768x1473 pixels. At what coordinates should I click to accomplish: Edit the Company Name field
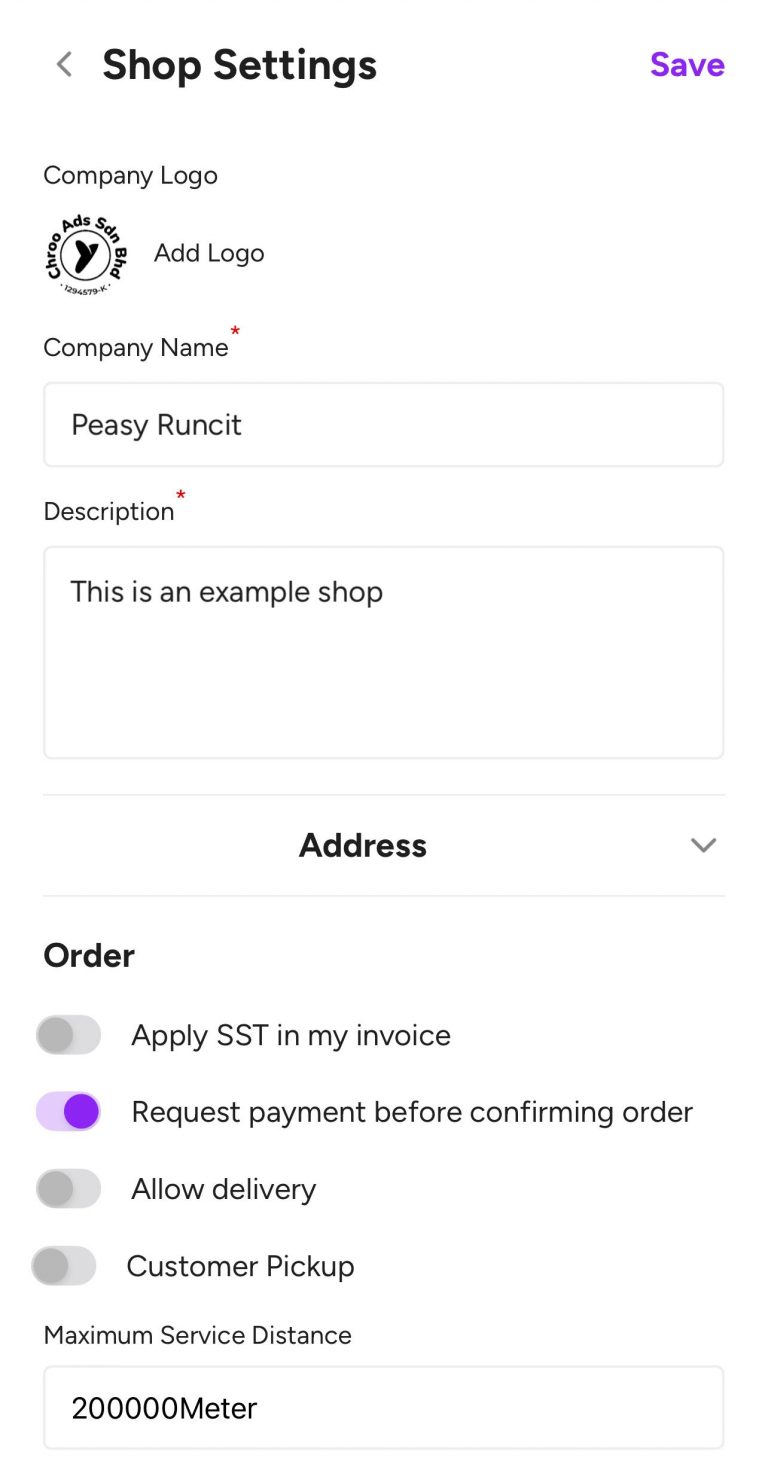tap(384, 424)
